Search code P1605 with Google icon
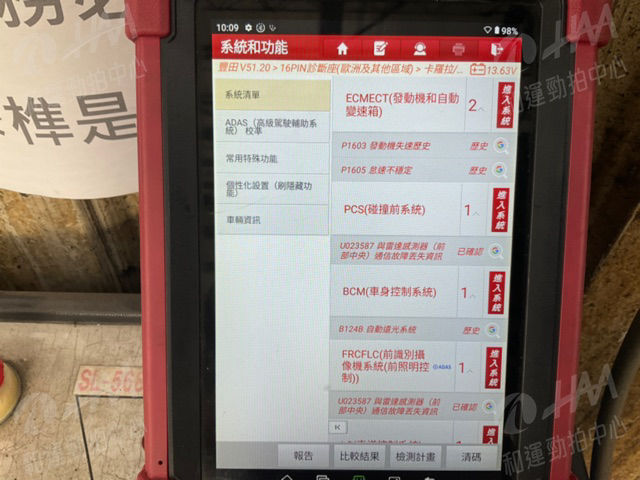 [499, 170]
